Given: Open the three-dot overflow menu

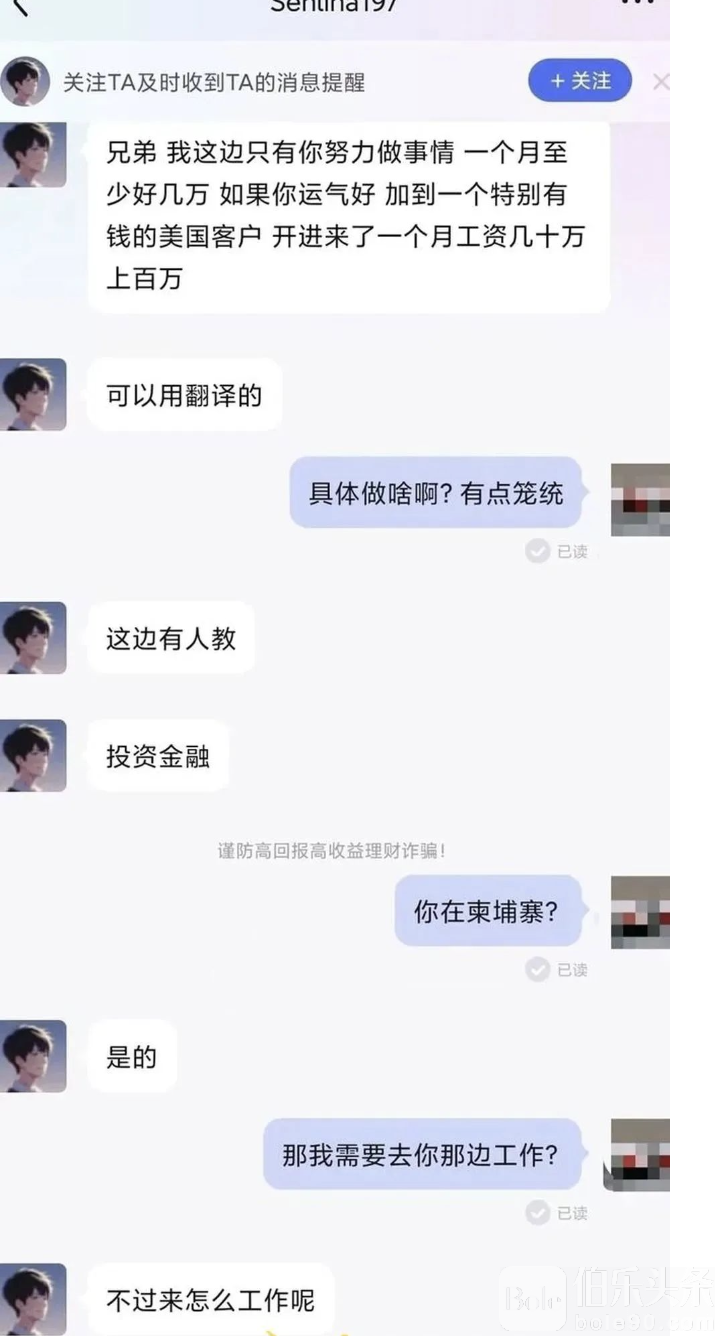Looking at the screenshot, I should 637,4.
